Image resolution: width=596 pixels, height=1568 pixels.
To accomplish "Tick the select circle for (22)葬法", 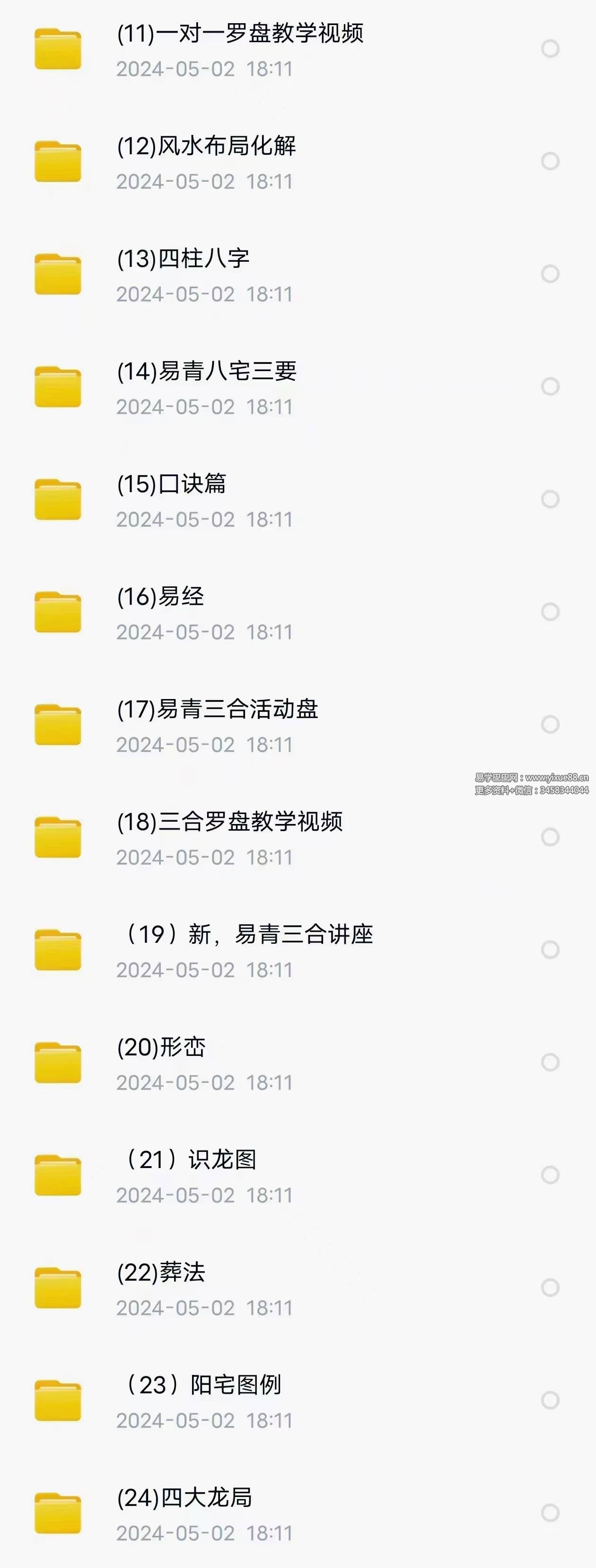I will (x=551, y=1287).
